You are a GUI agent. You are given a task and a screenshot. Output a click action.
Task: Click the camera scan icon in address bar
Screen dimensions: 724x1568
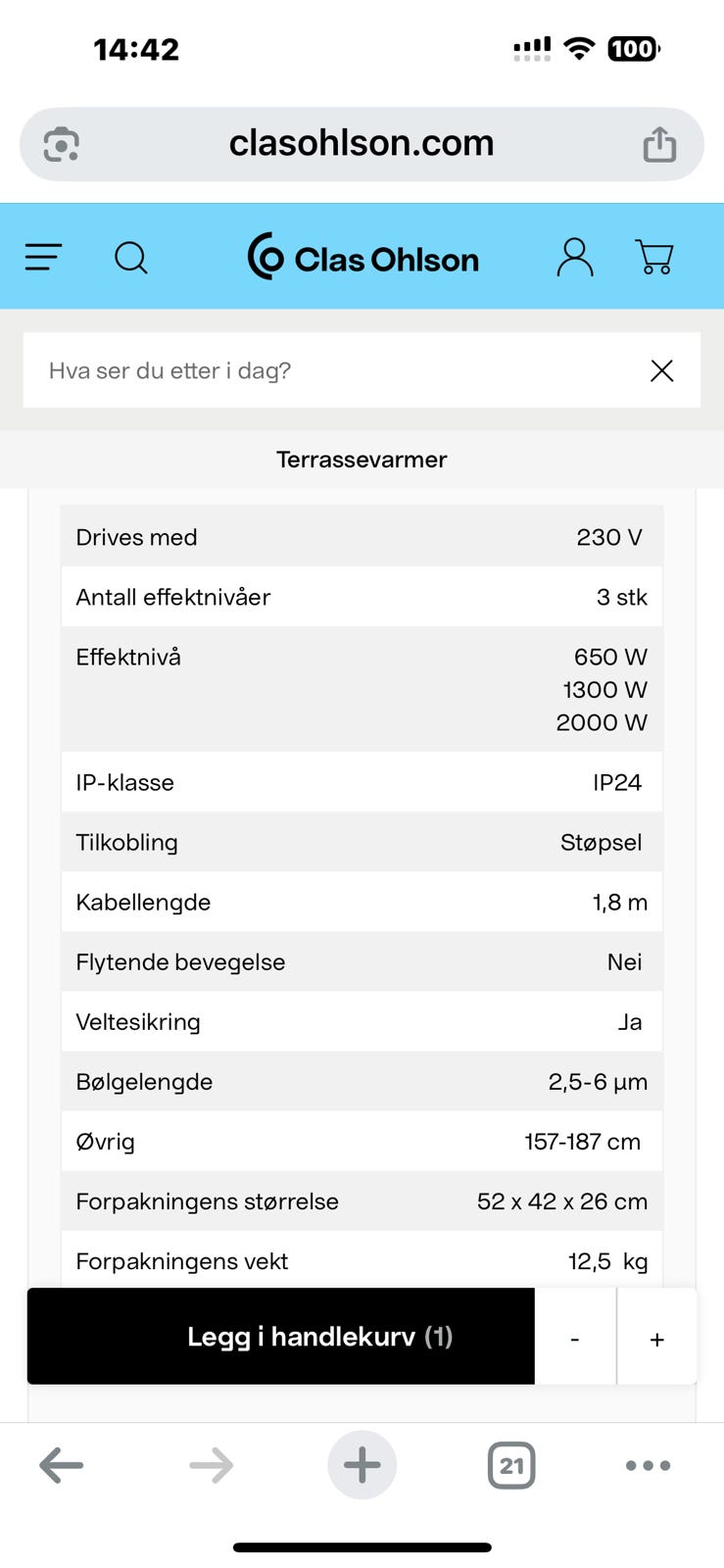point(62,144)
